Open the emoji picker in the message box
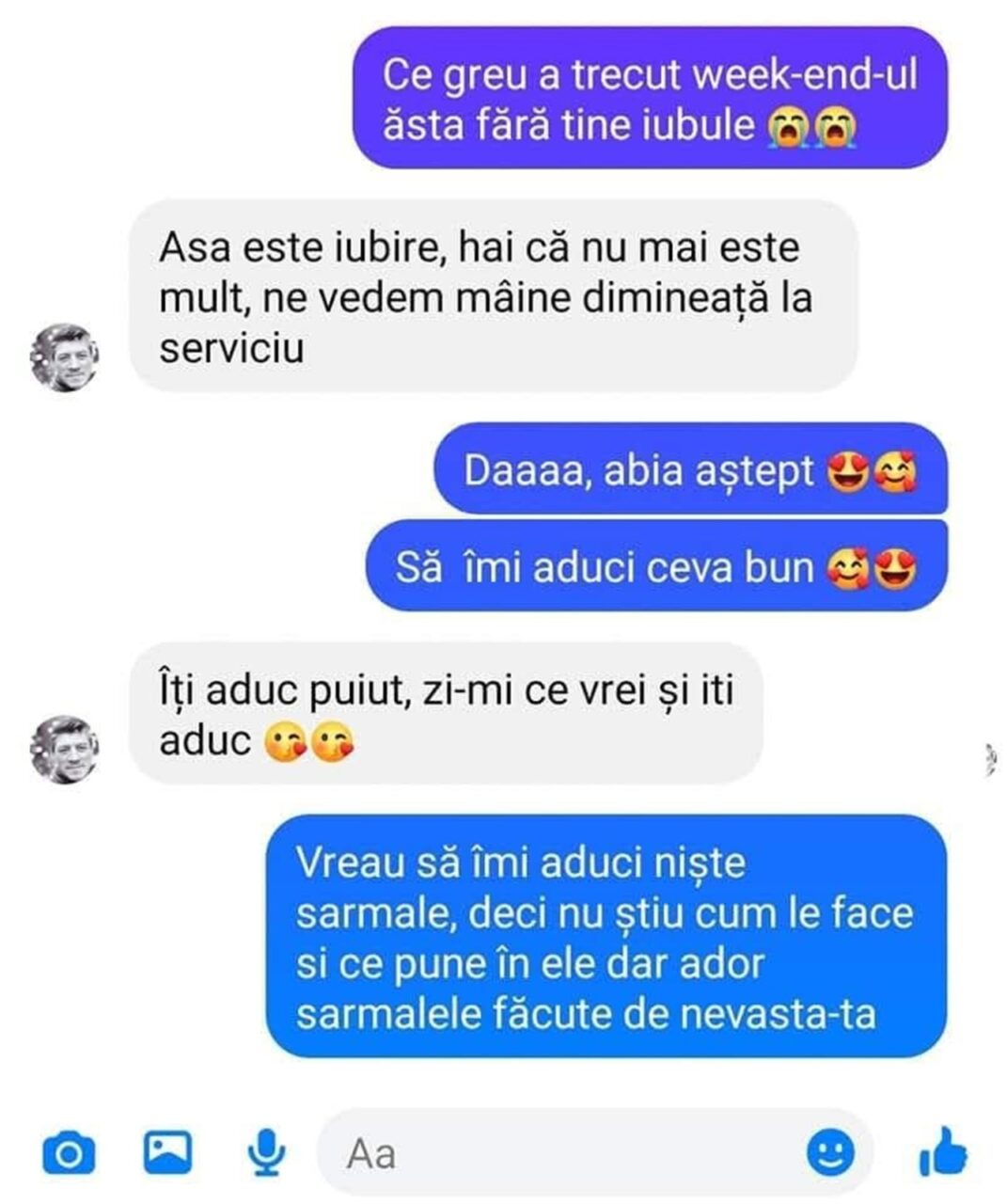The image size is (1007, 1204). pos(831,1152)
